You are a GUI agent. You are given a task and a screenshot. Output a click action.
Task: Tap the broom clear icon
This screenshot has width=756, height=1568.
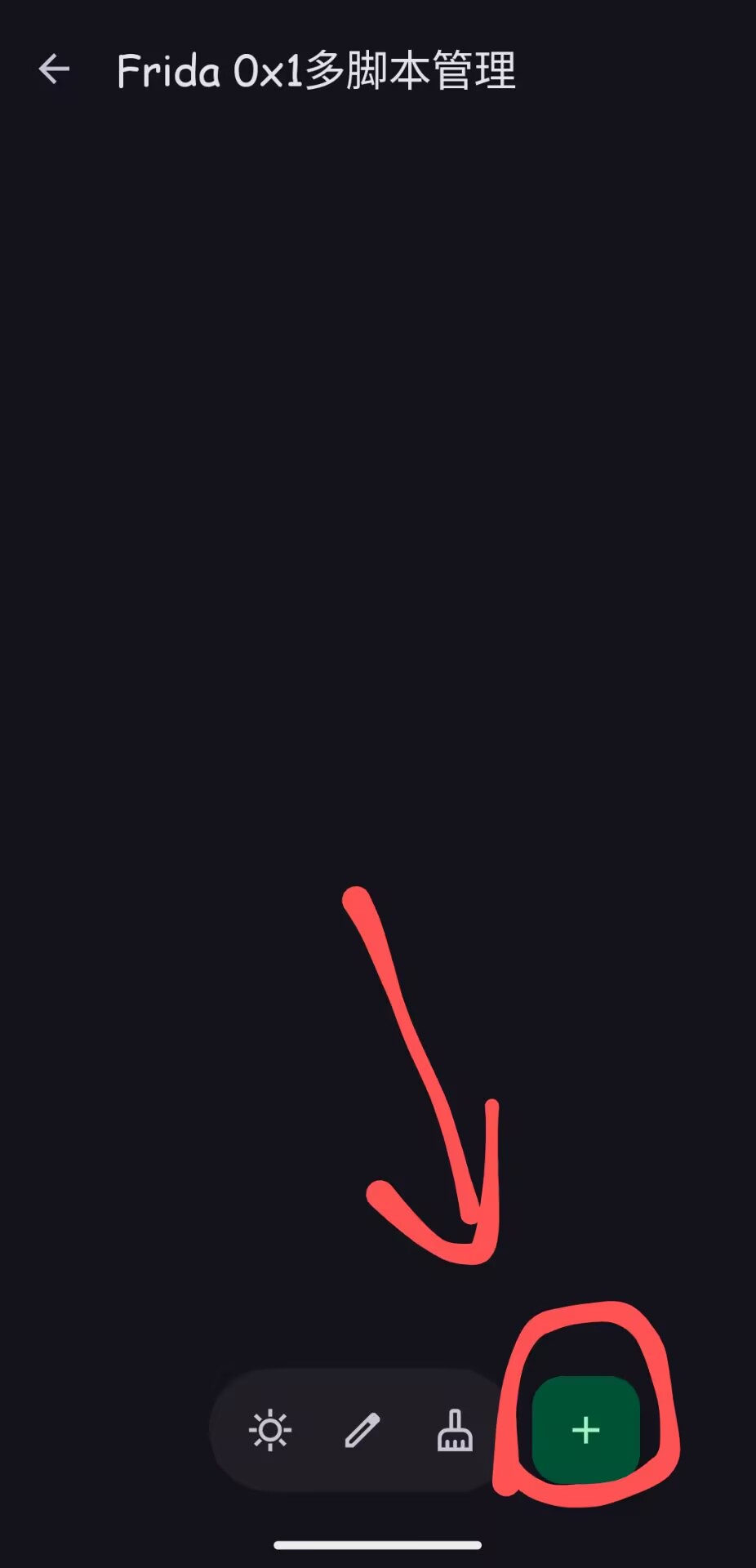pyautogui.click(x=455, y=1430)
